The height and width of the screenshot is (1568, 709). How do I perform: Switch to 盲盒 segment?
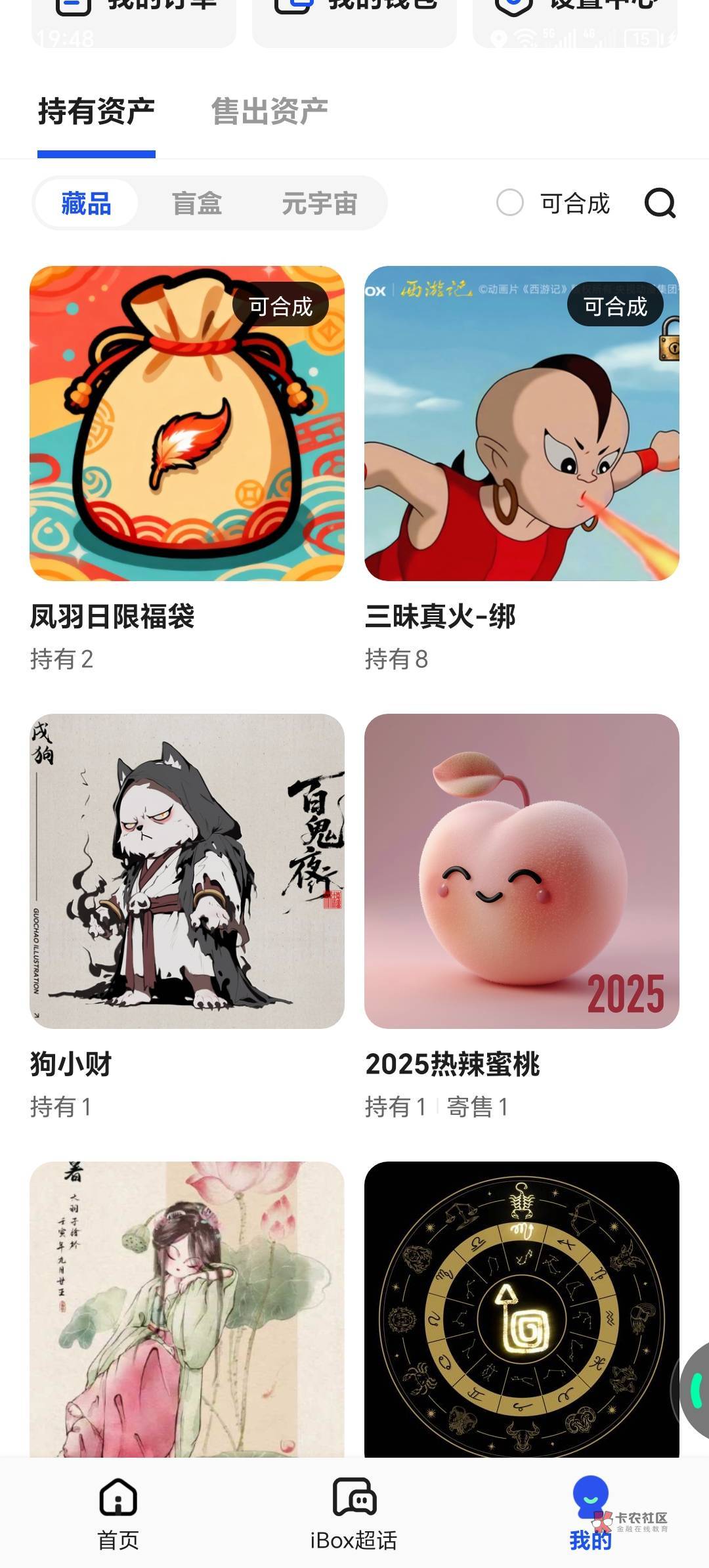[196, 204]
